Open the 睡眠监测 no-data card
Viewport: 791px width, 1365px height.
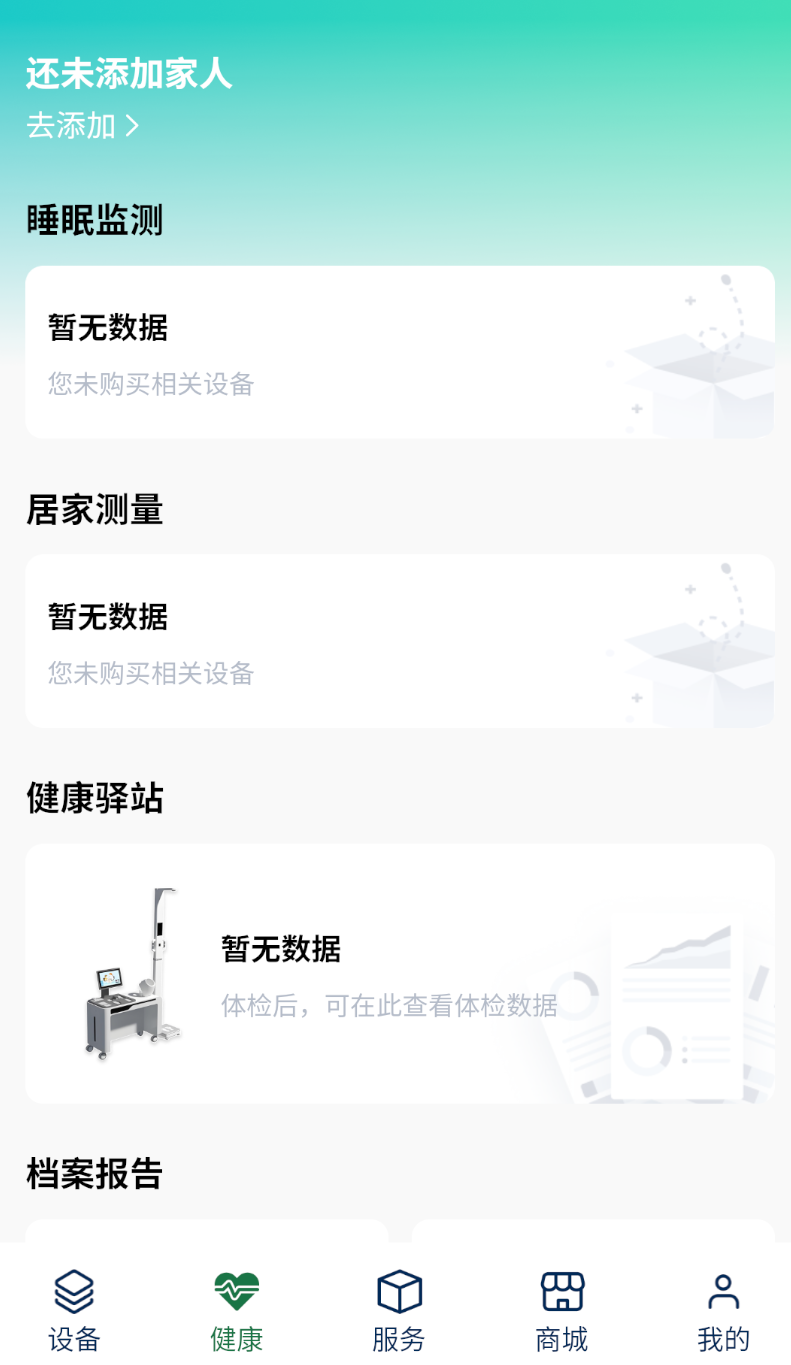coord(400,352)
